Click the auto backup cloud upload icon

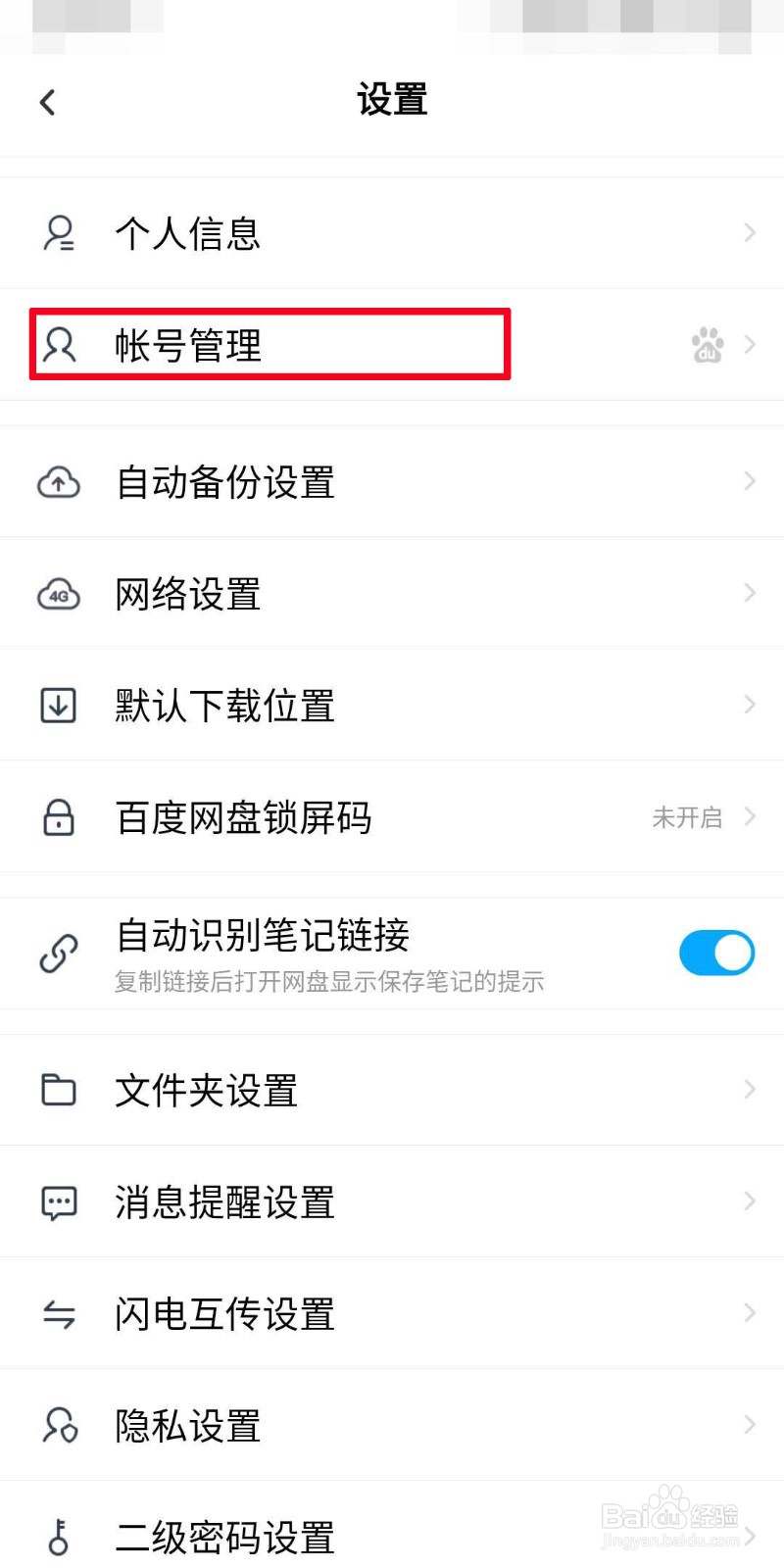pos(59,481)
